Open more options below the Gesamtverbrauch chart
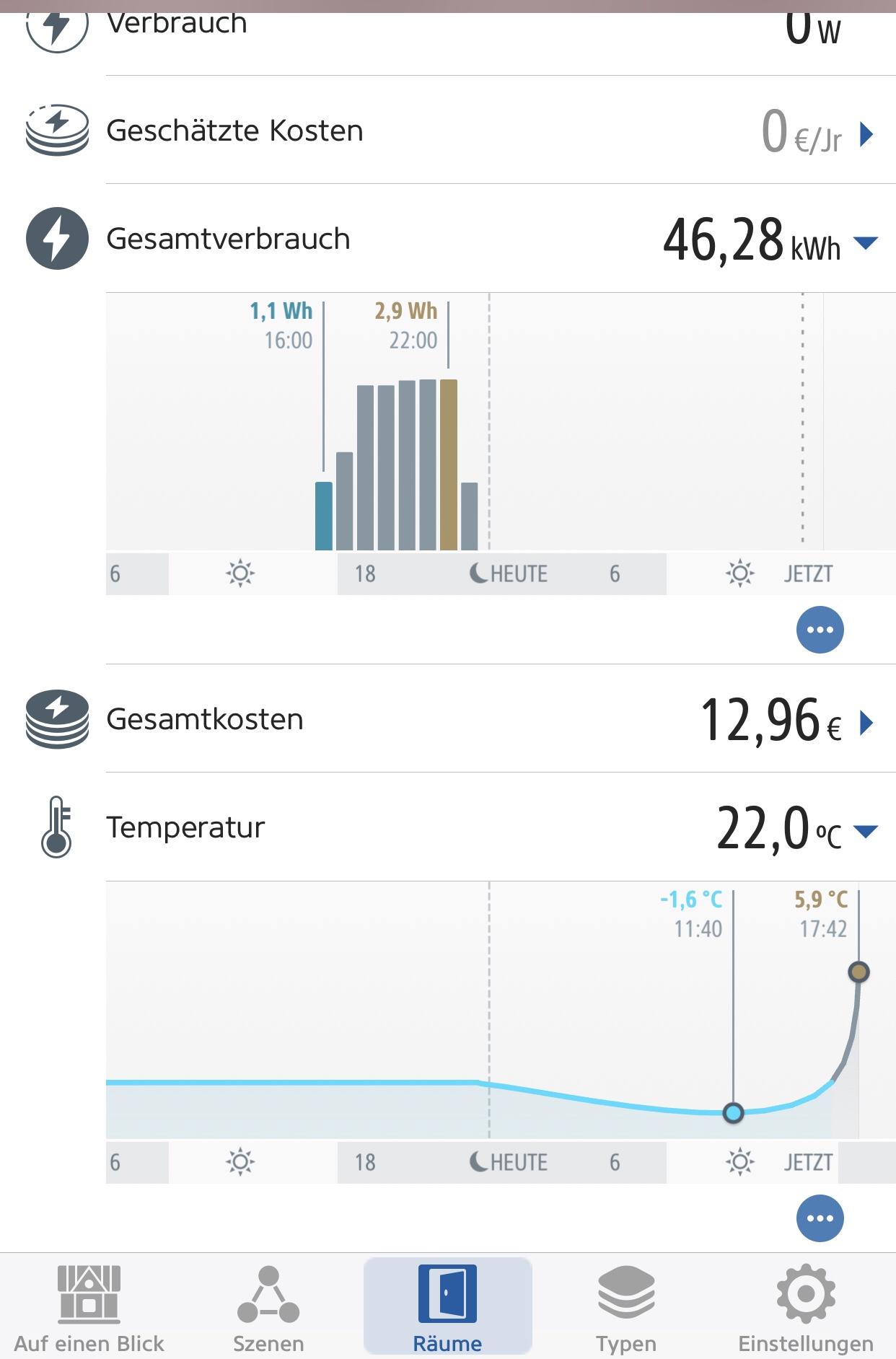 tap(820, 630)
